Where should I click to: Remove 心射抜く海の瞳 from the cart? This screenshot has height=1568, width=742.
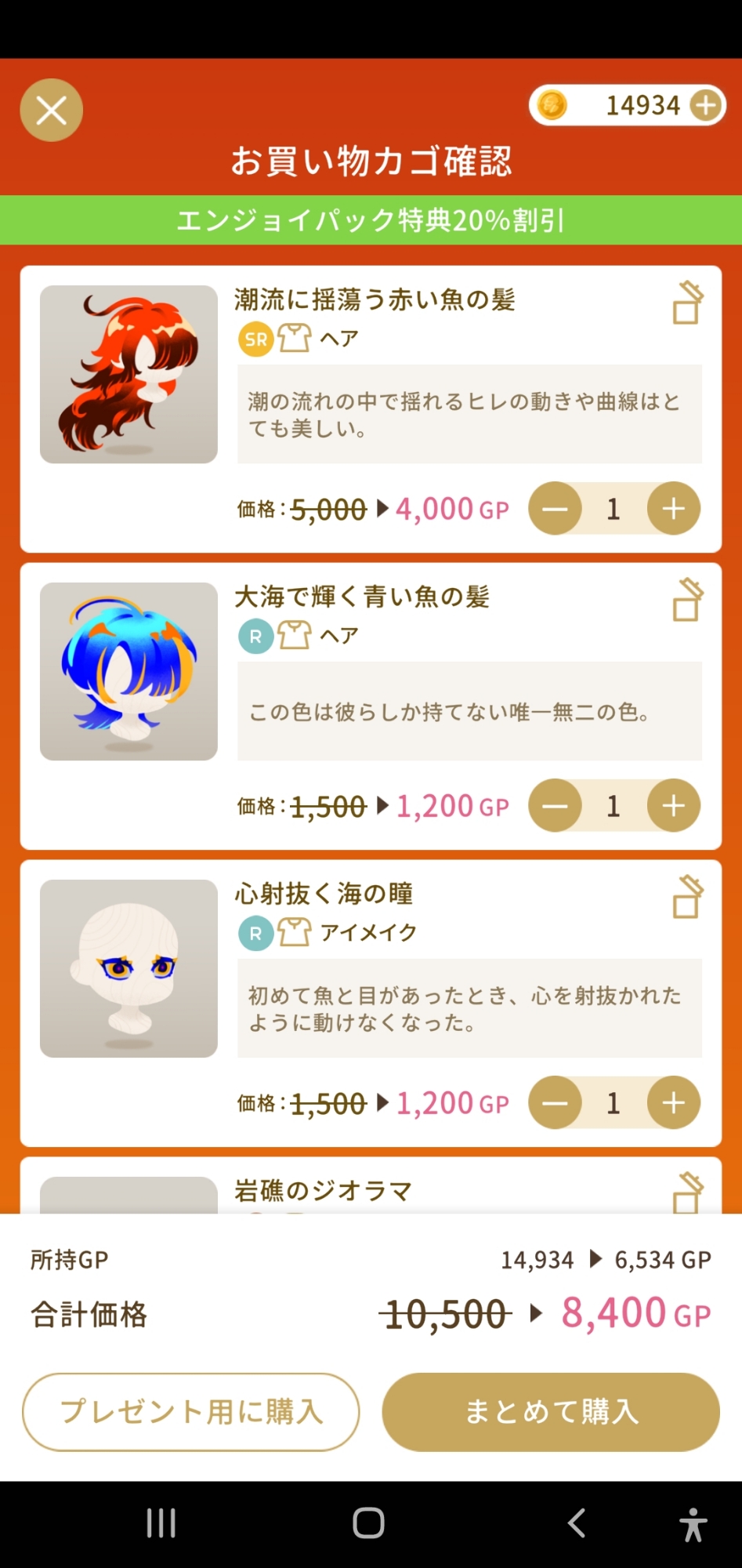[x=687, y=897]
